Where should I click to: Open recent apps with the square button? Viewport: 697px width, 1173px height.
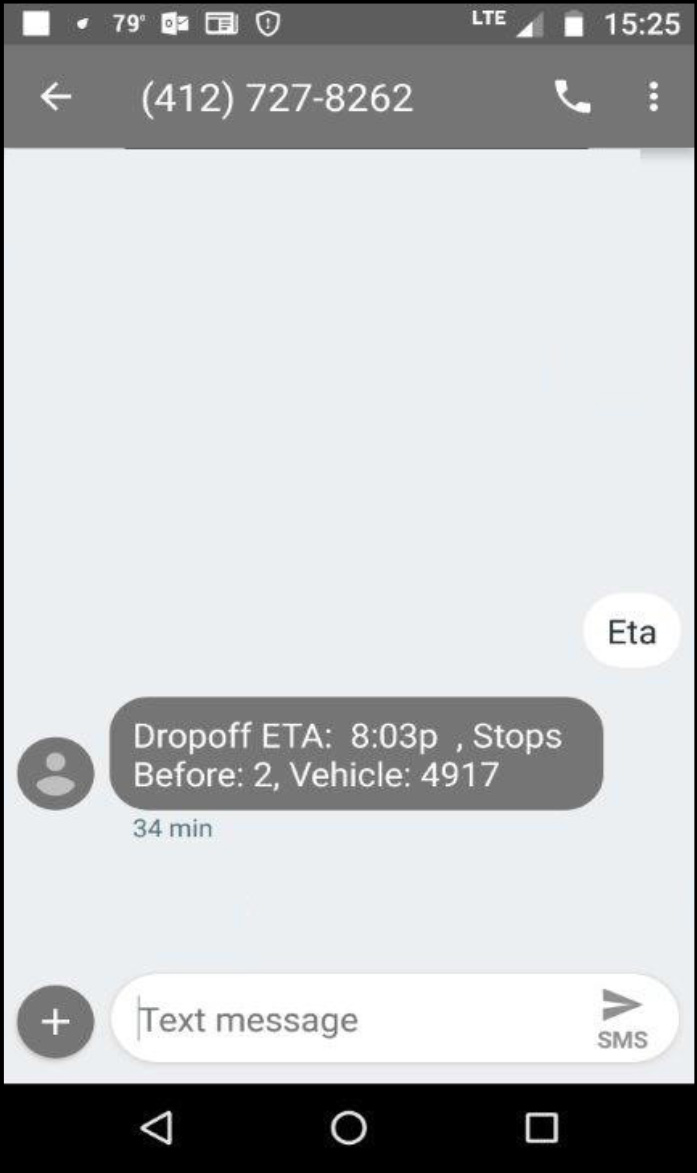point(541,1128)
